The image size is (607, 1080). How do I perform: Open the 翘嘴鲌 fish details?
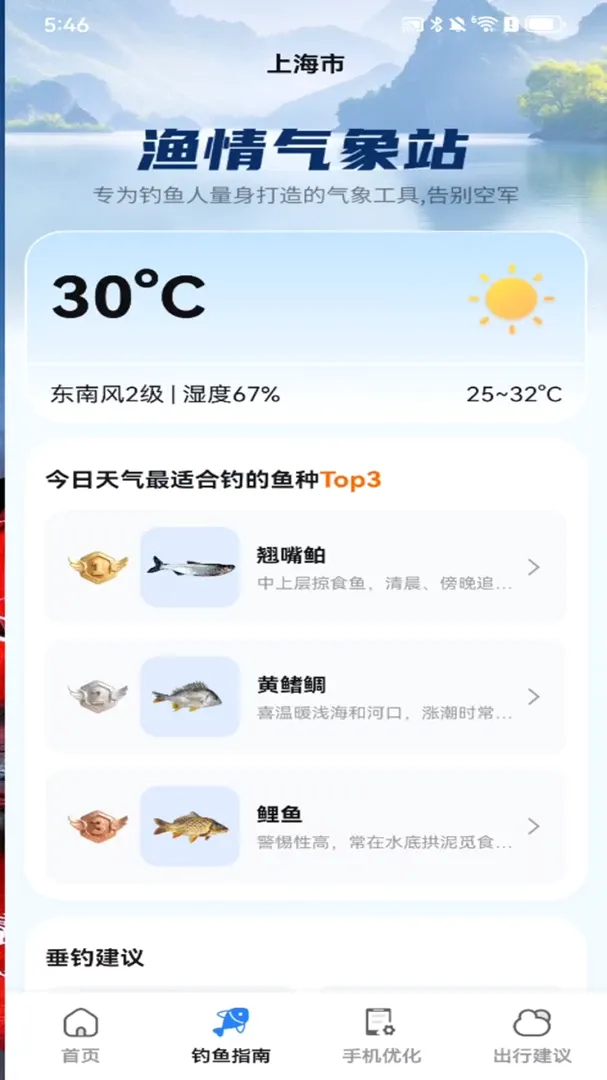[x=305, y=567]
